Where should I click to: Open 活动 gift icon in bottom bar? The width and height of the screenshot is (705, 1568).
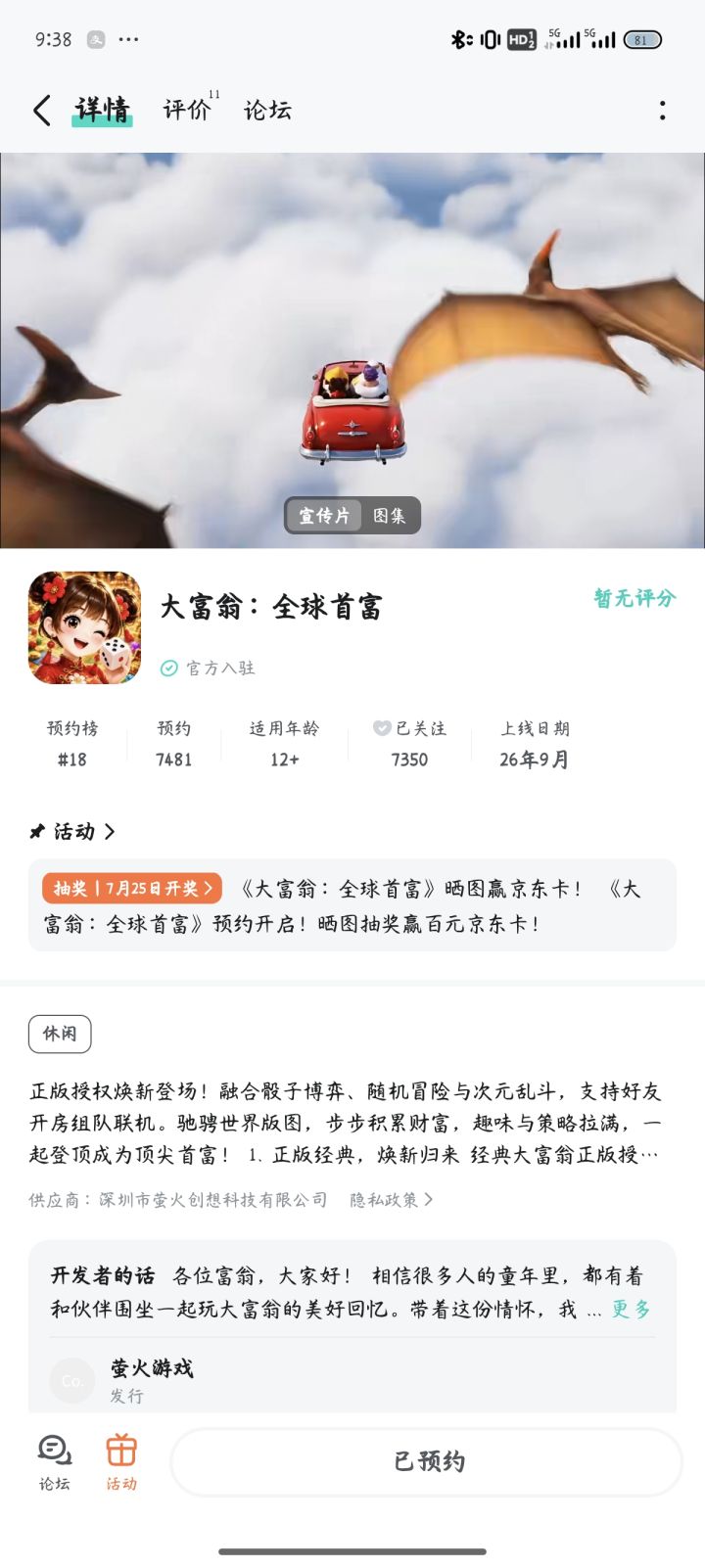click(121, 1462)
